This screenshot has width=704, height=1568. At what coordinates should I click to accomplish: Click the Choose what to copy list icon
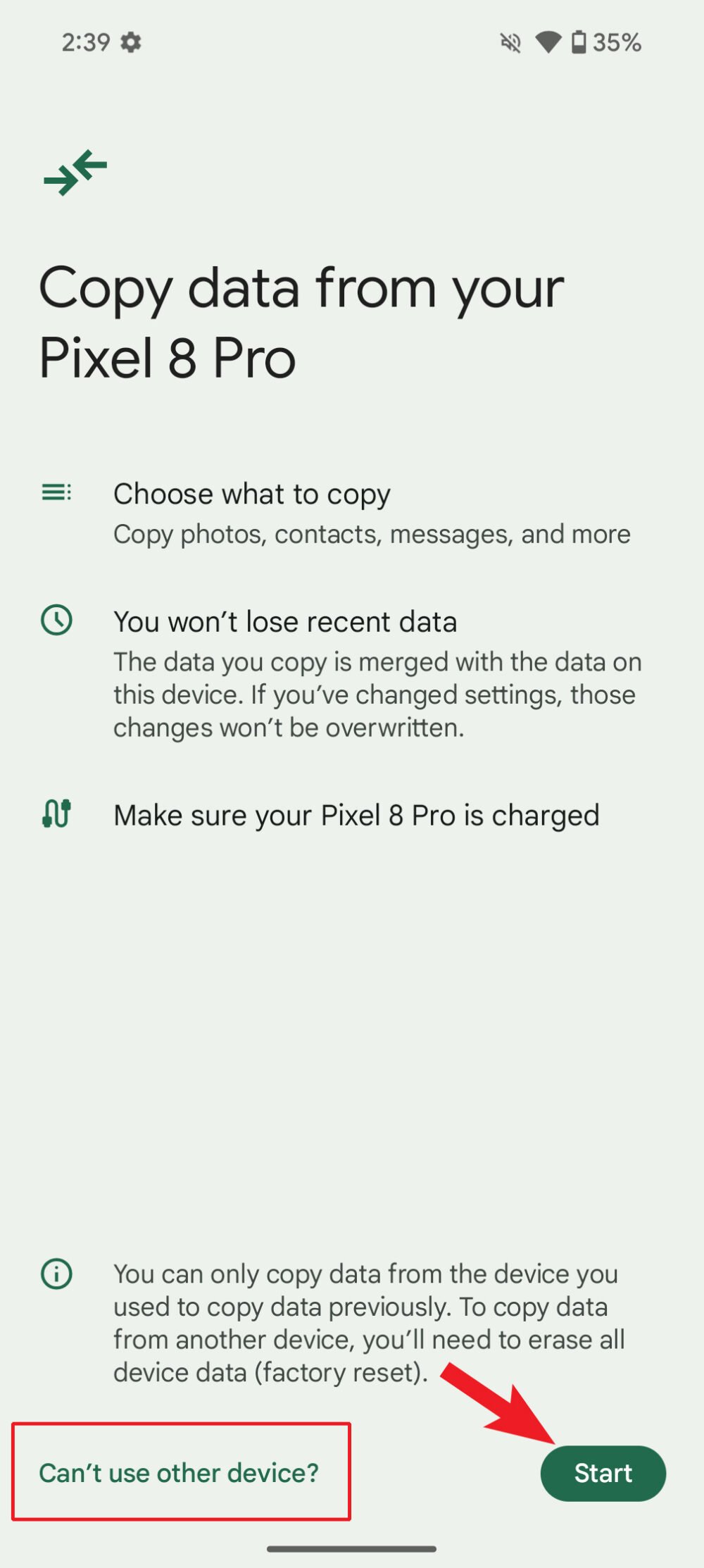56,493
